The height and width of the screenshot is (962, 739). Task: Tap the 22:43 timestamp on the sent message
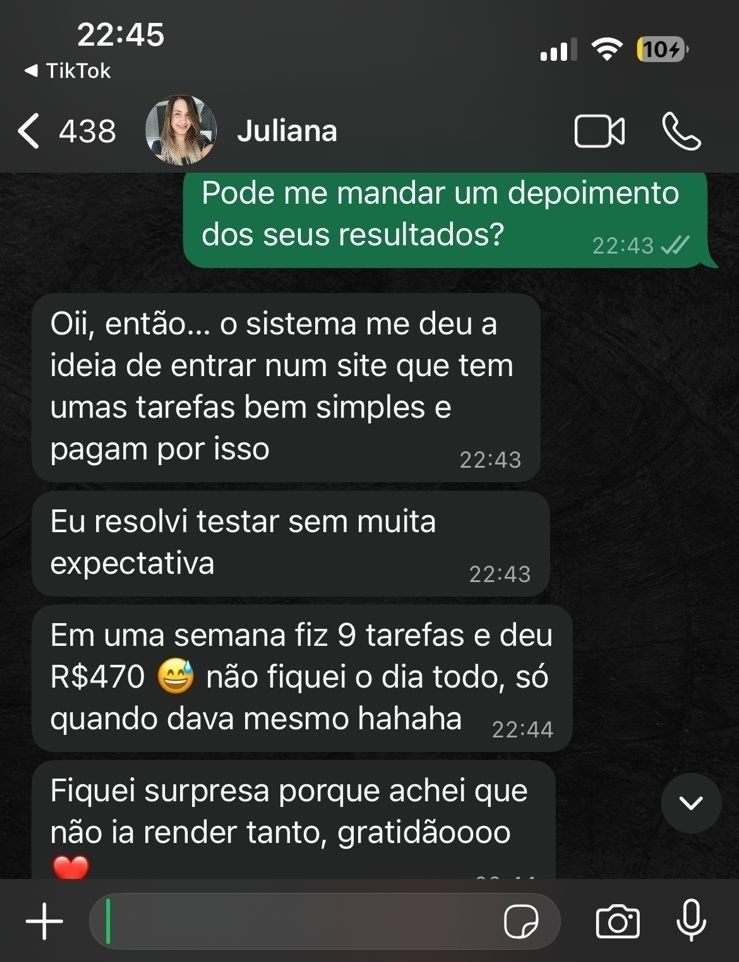(622, 244)
